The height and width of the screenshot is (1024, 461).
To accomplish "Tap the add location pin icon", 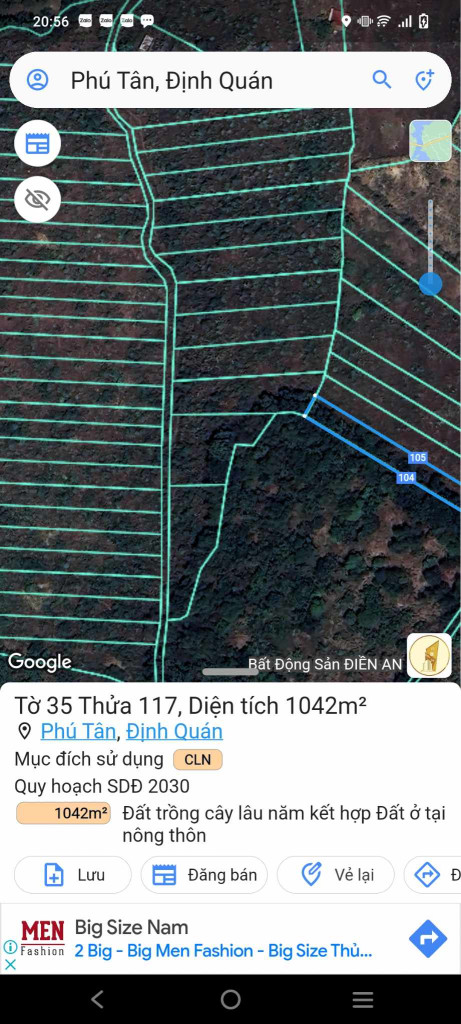I will click(424, 80).
